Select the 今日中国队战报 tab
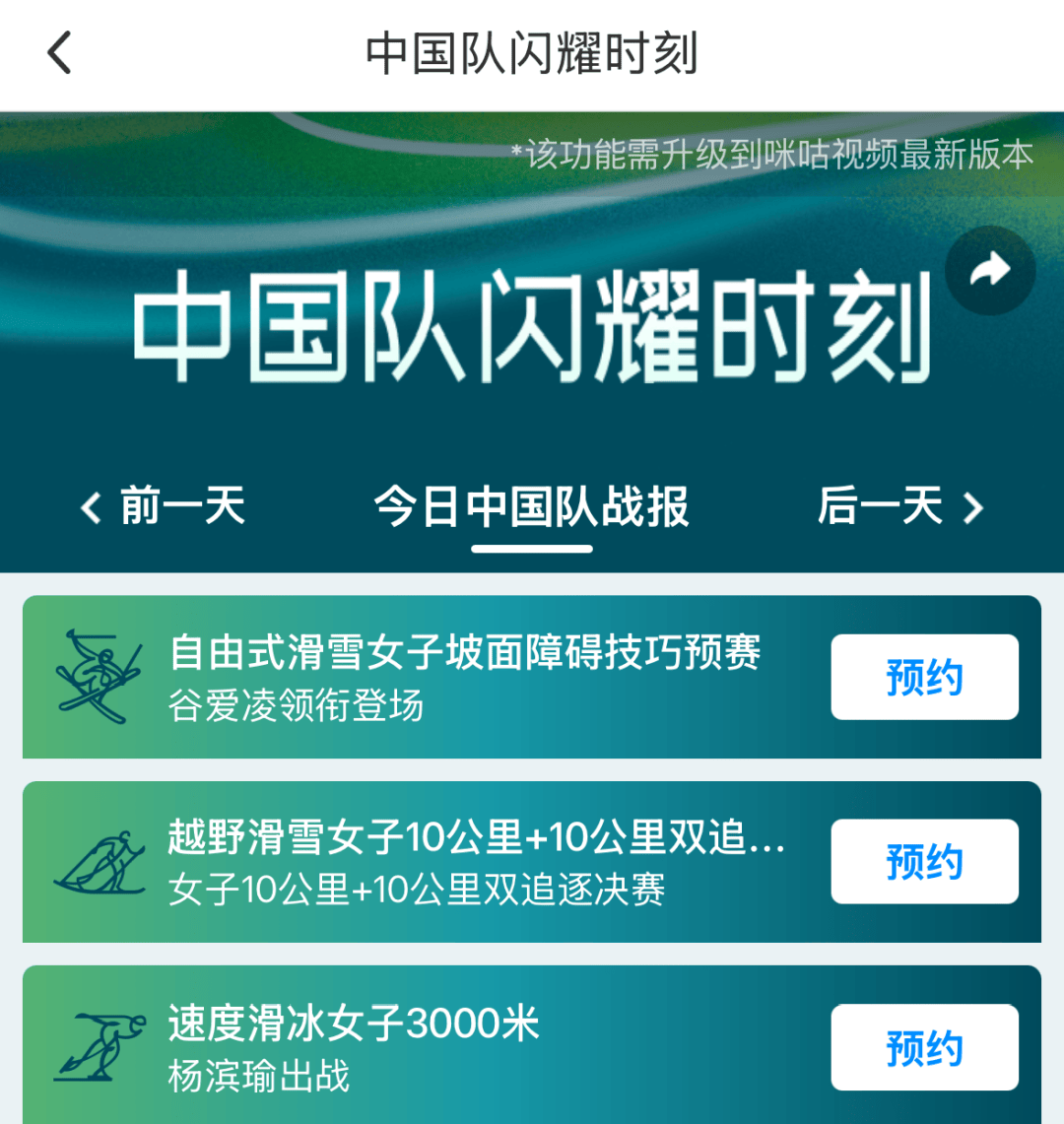 pyautogui.click(x=531, y=507)
